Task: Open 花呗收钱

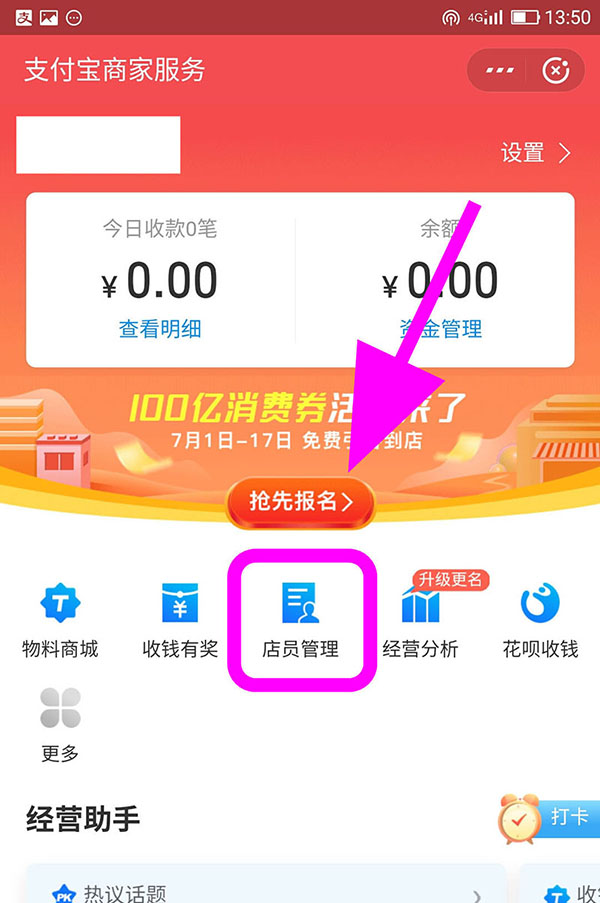Action: coord(540,620)
